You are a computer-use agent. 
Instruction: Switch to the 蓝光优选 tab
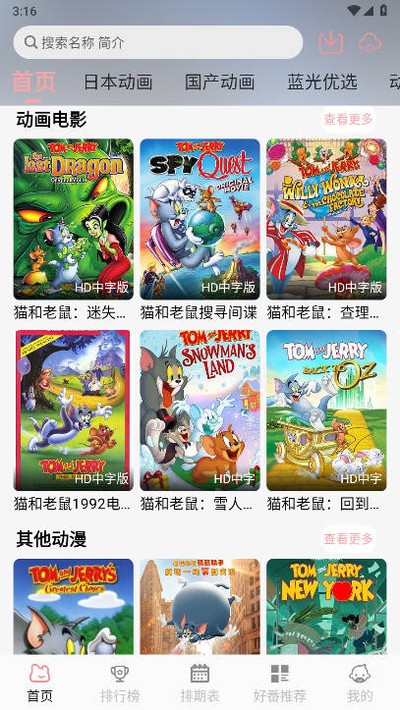pyautogui.click(x=322, y=82)
